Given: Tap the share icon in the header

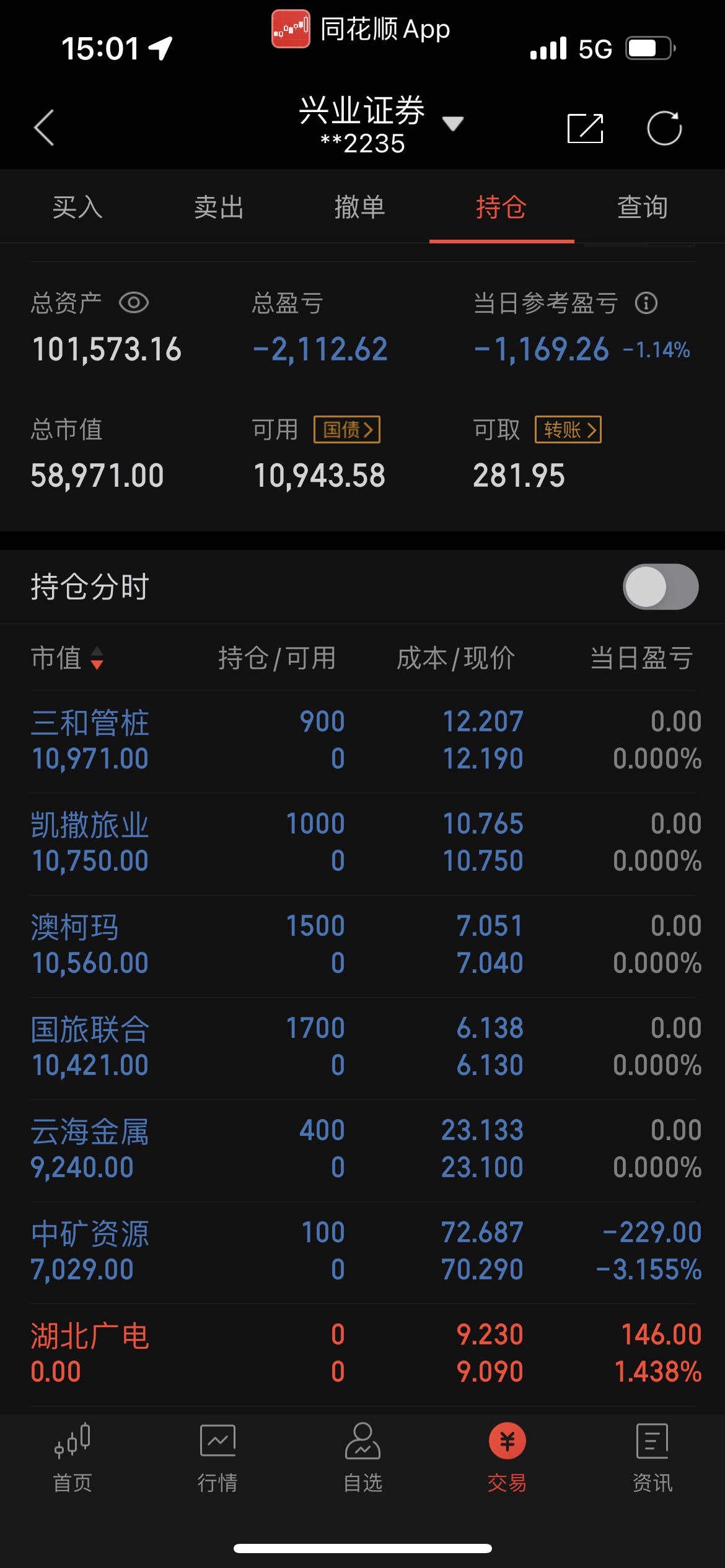Looking at the screenshot, I should coord(585,128).
